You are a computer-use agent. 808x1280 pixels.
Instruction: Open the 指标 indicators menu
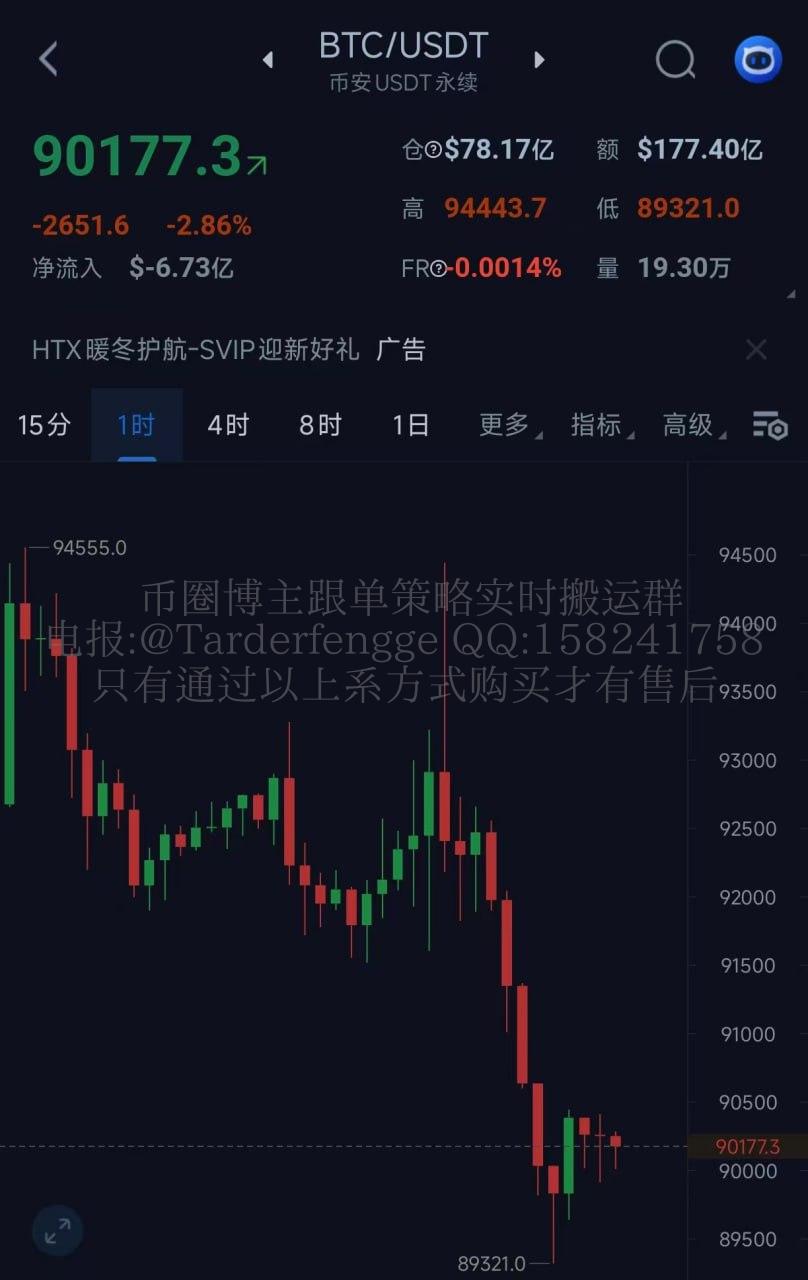pyautogui.click(x=599, y=425)
